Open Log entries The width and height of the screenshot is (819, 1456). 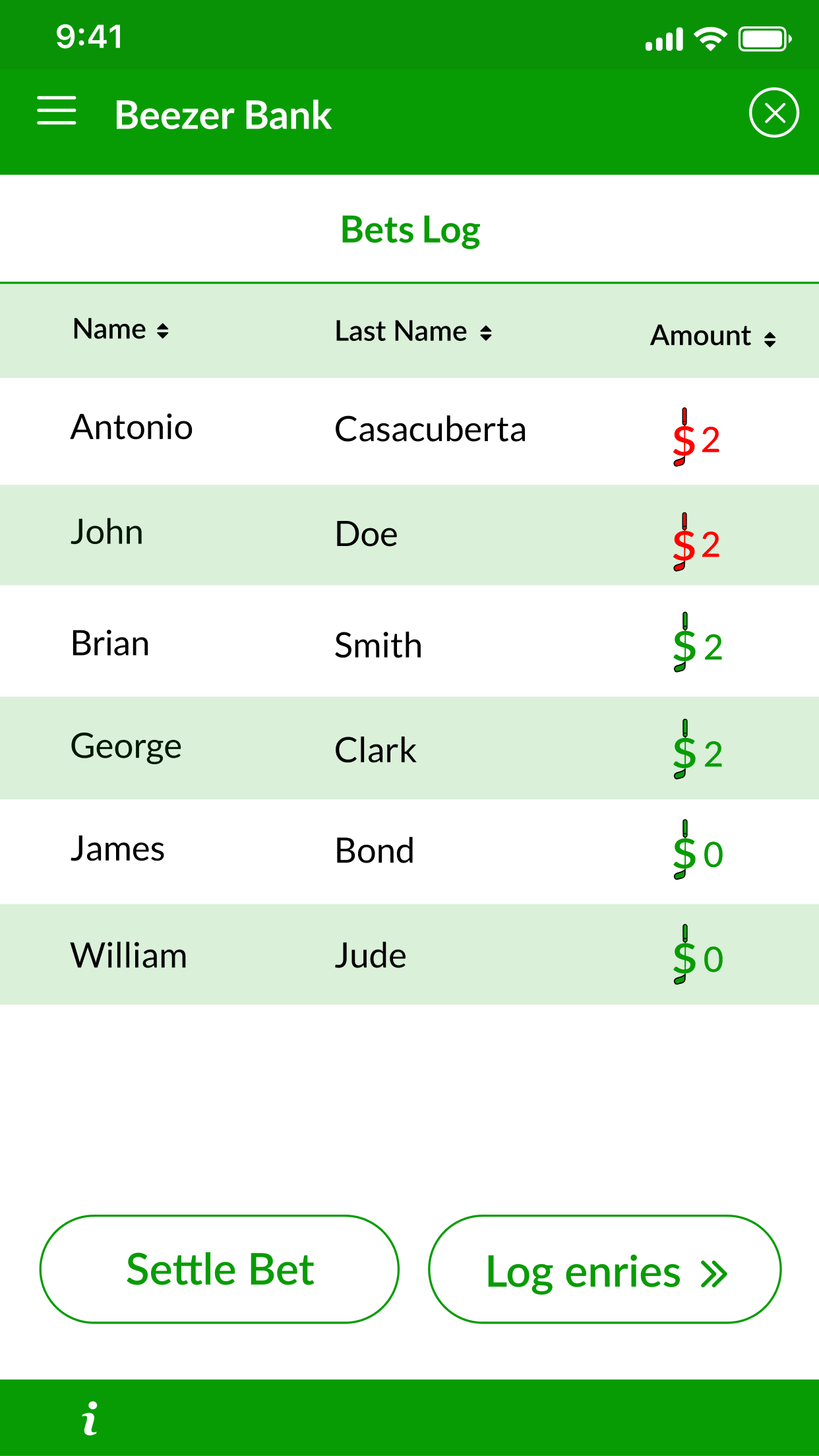coord(605,1269)
